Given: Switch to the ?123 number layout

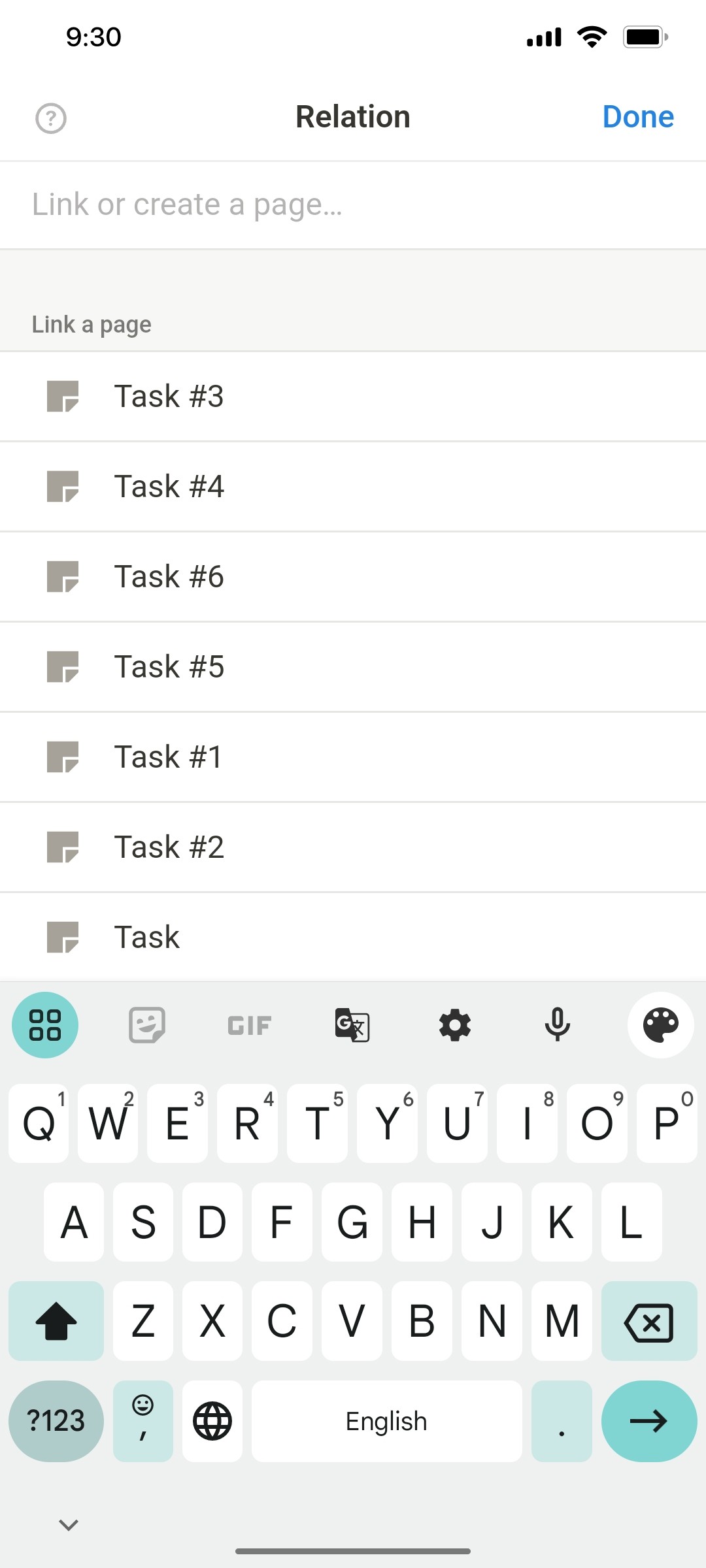Looking at the screenshot, I should pyautogui.click(x=56, y=1421).
